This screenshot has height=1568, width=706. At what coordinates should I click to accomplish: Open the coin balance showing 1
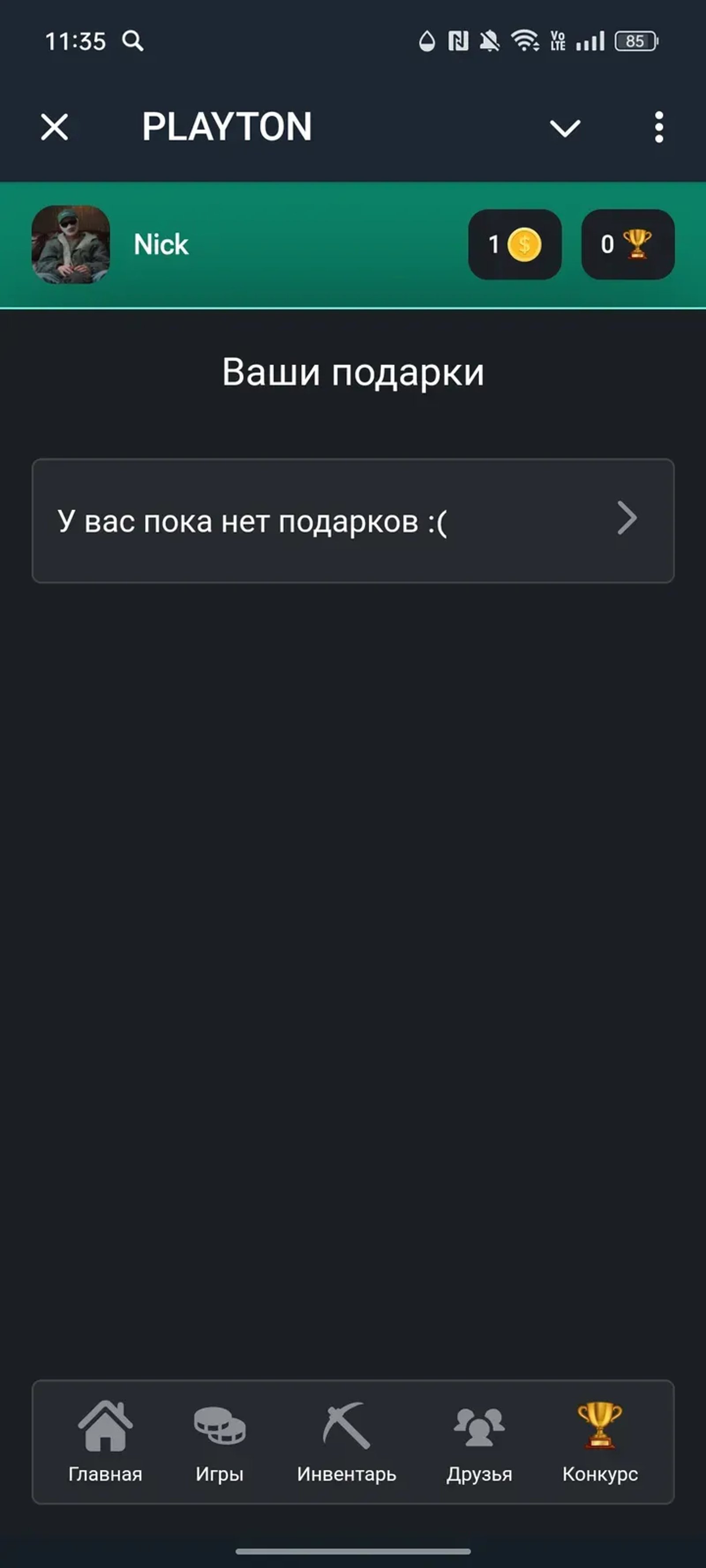pyautogui.click(x=515, y=244)
